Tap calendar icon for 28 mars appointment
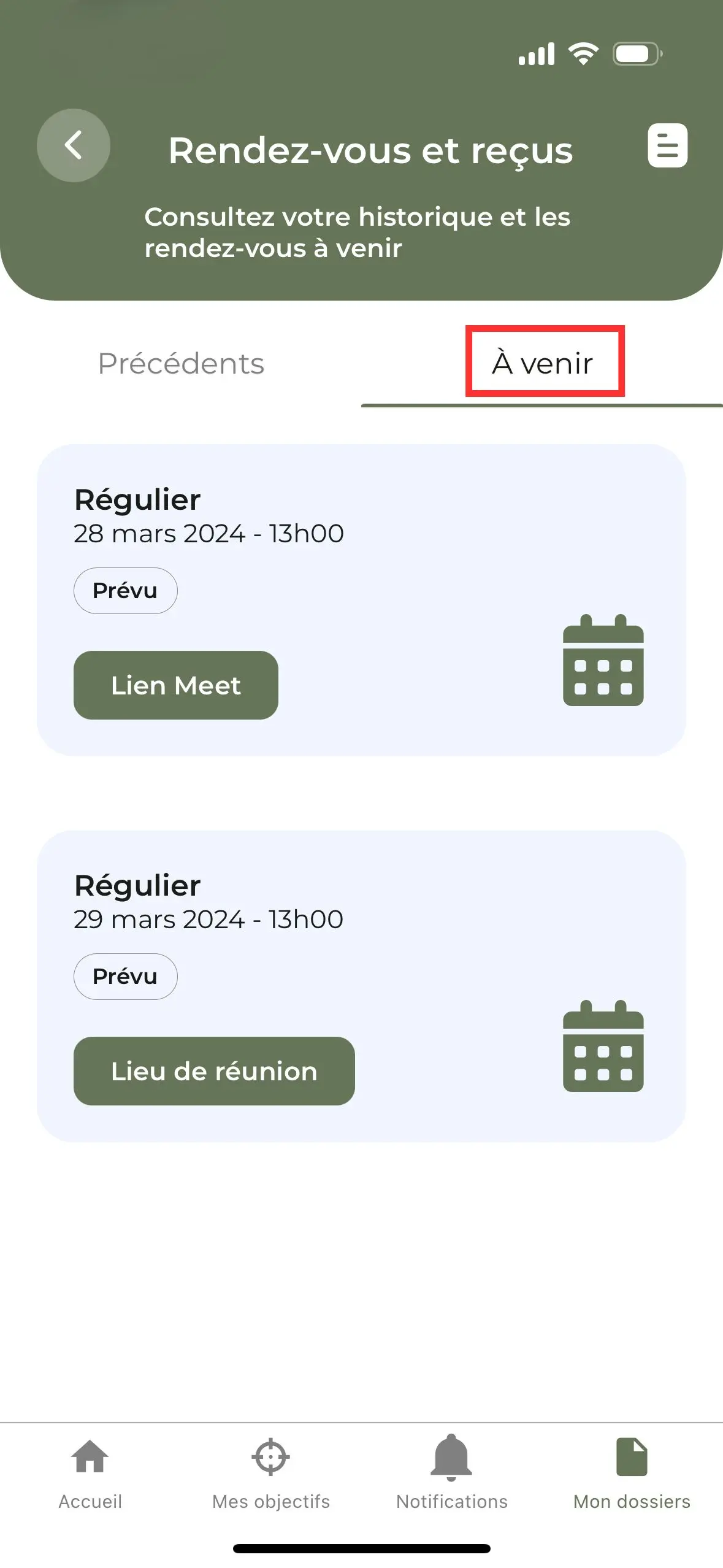 click(603, 660)
